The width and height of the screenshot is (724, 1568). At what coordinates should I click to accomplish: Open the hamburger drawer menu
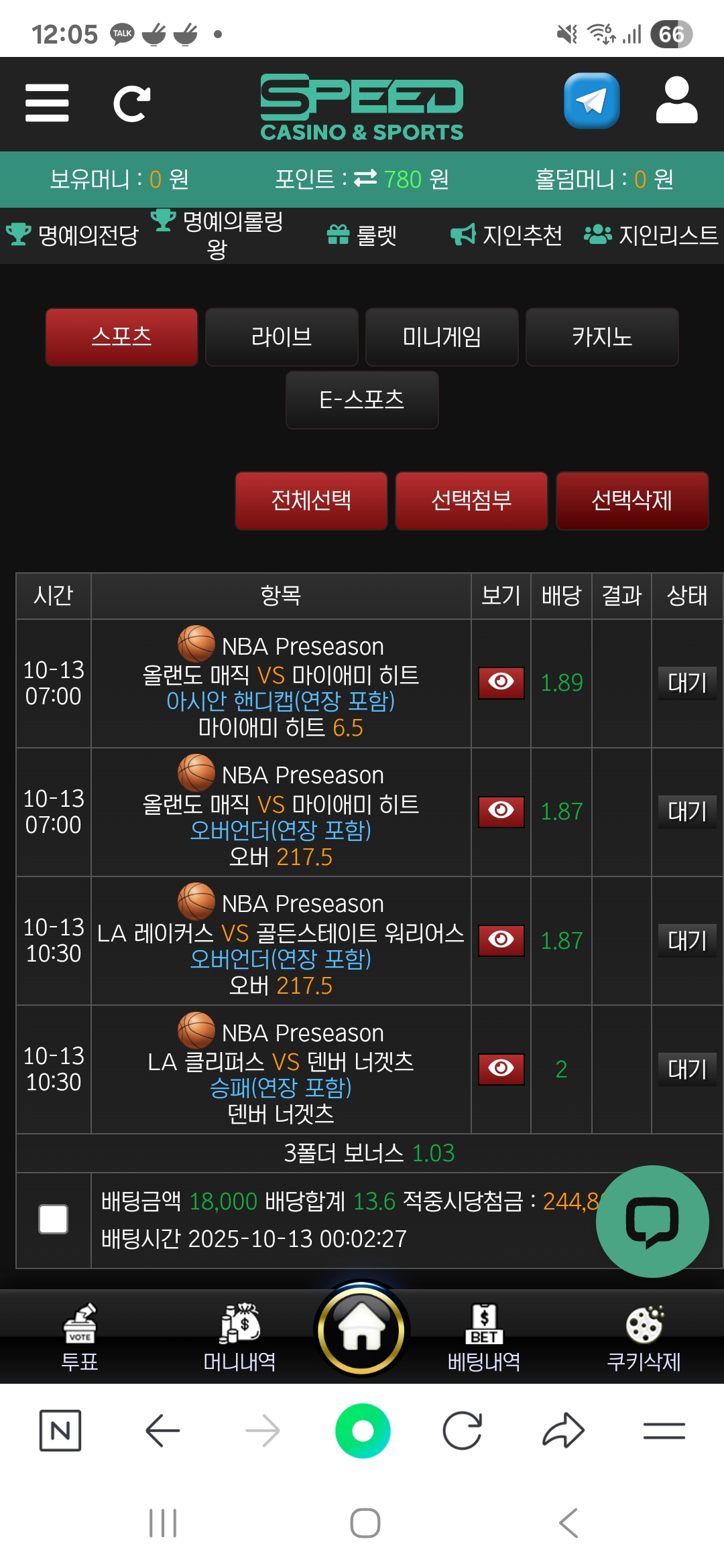[x=47, y=103]
